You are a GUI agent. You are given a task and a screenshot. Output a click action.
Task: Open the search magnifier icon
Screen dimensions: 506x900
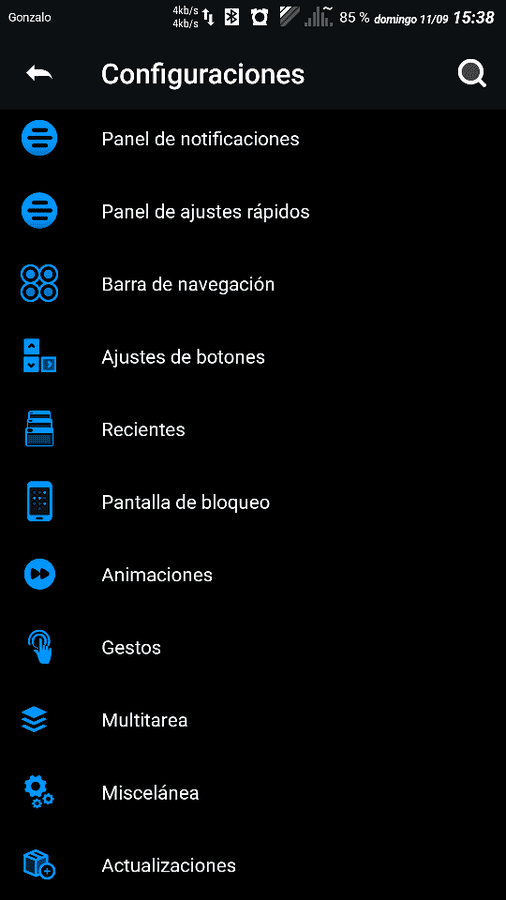coord(472,74)
